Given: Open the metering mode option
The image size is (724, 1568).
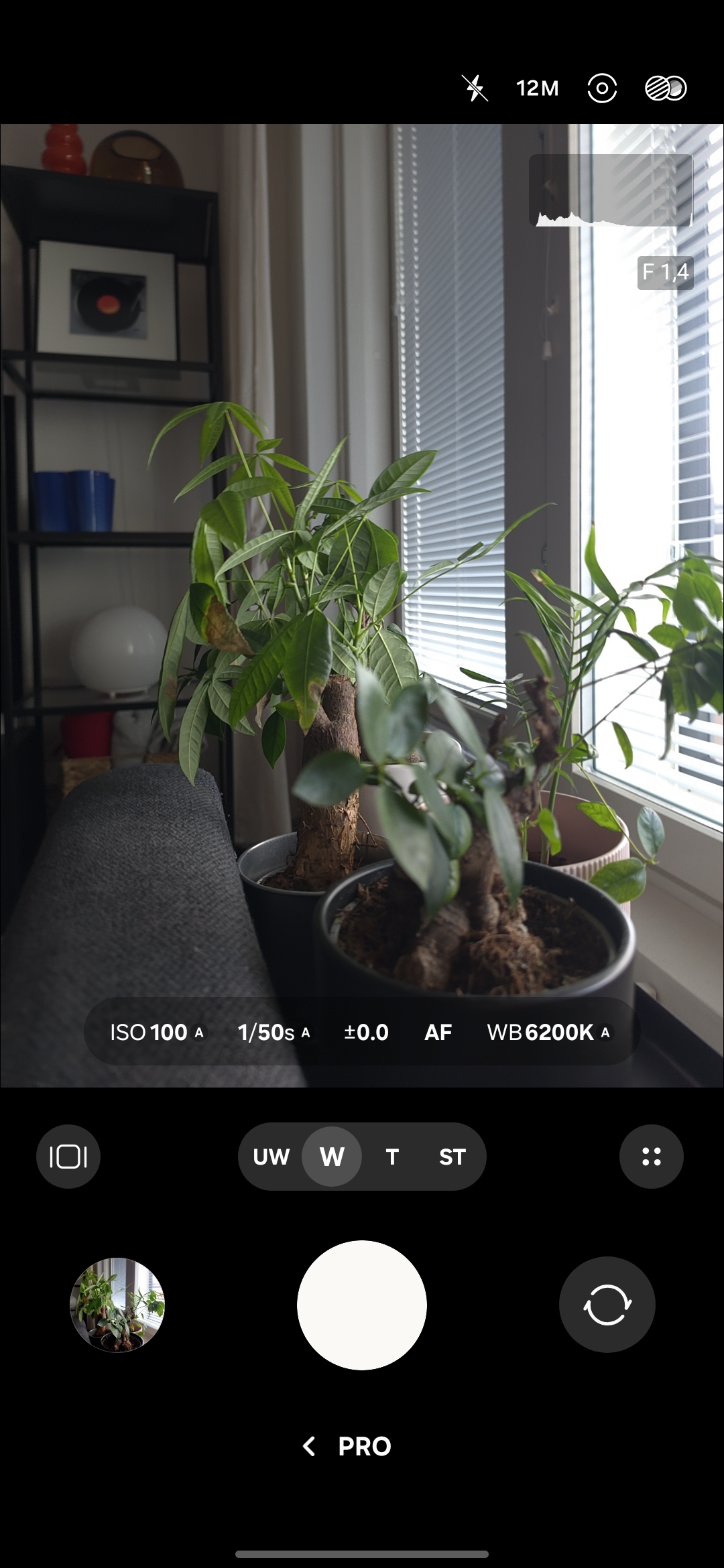Looking at the screenshot, I should tap(602, 88).
